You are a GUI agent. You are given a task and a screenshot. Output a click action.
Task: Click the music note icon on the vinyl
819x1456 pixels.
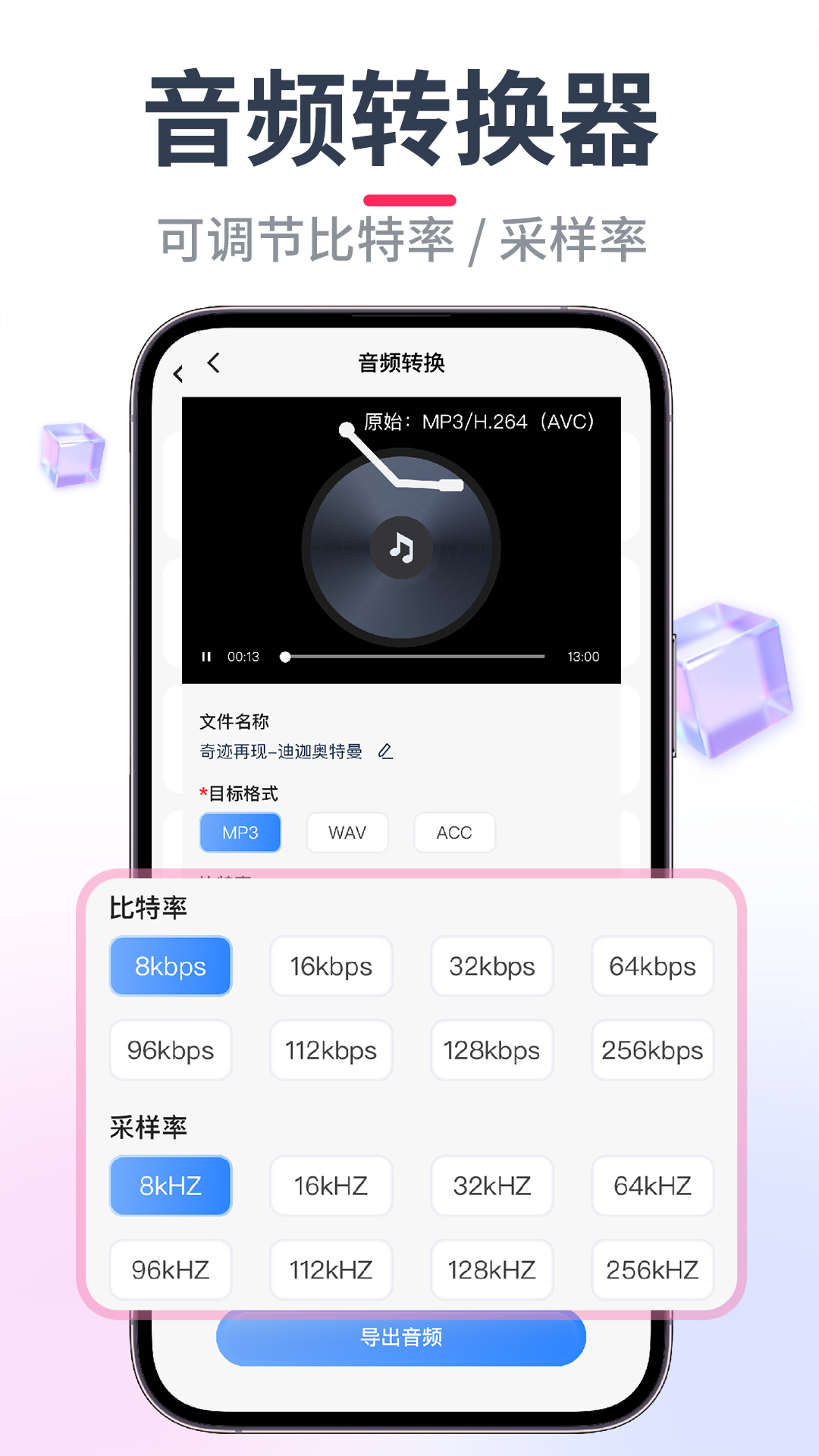tap(402, 548)
